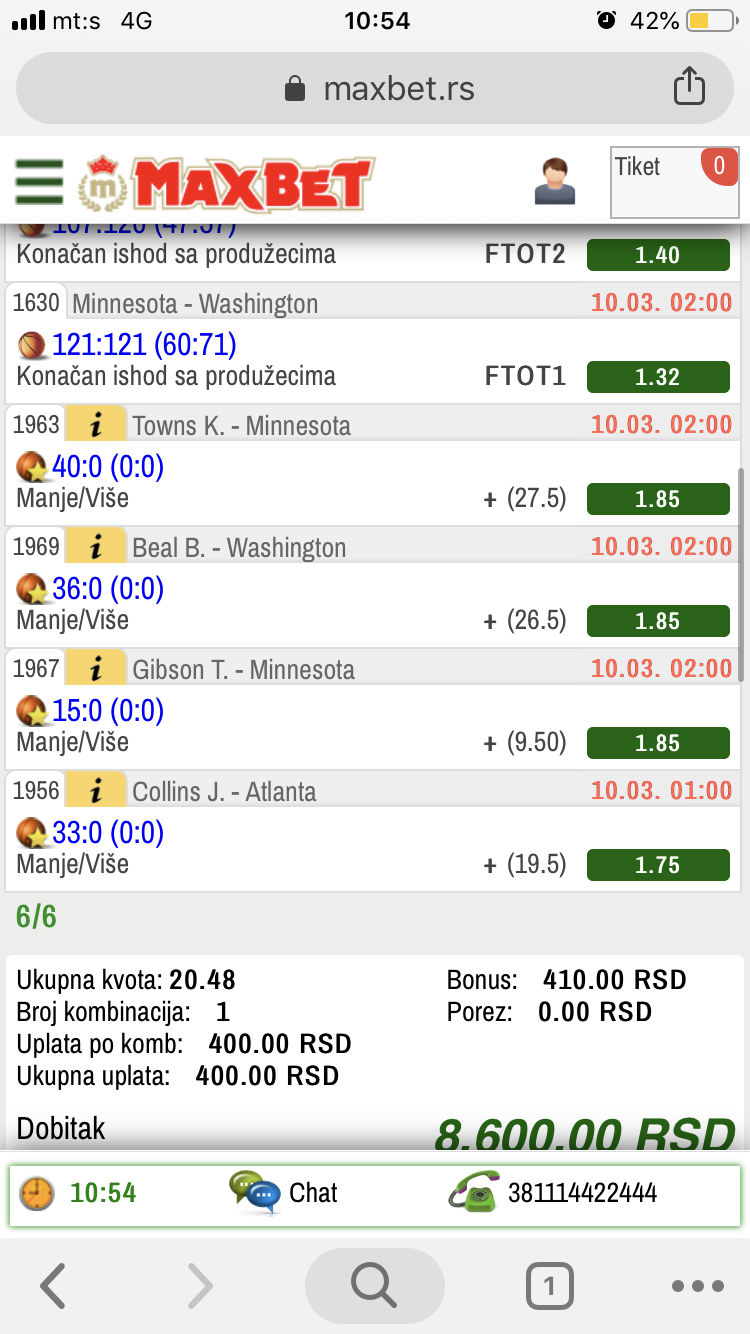Viewport: 750px width, 1334px height.
Task: Open the browser search button
Action: [375, 1286]
